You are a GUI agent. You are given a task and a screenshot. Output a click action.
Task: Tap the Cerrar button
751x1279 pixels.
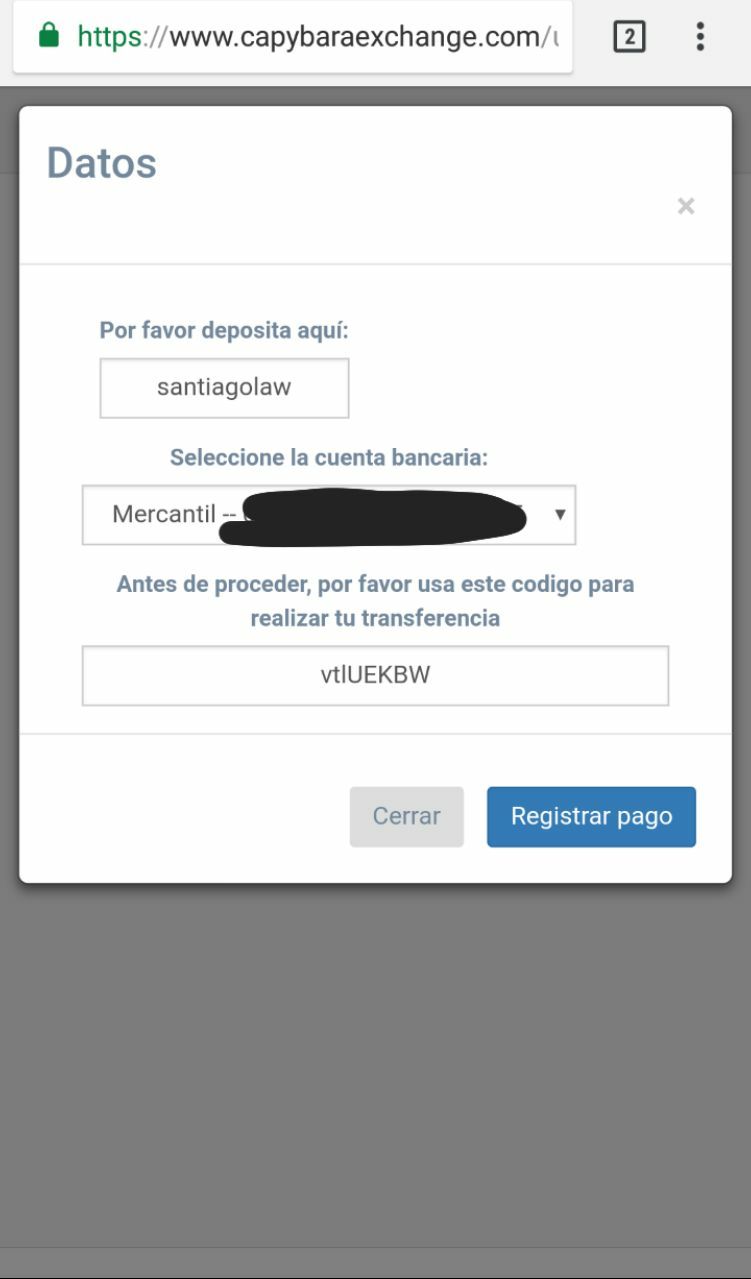click(x=406, y=816)
